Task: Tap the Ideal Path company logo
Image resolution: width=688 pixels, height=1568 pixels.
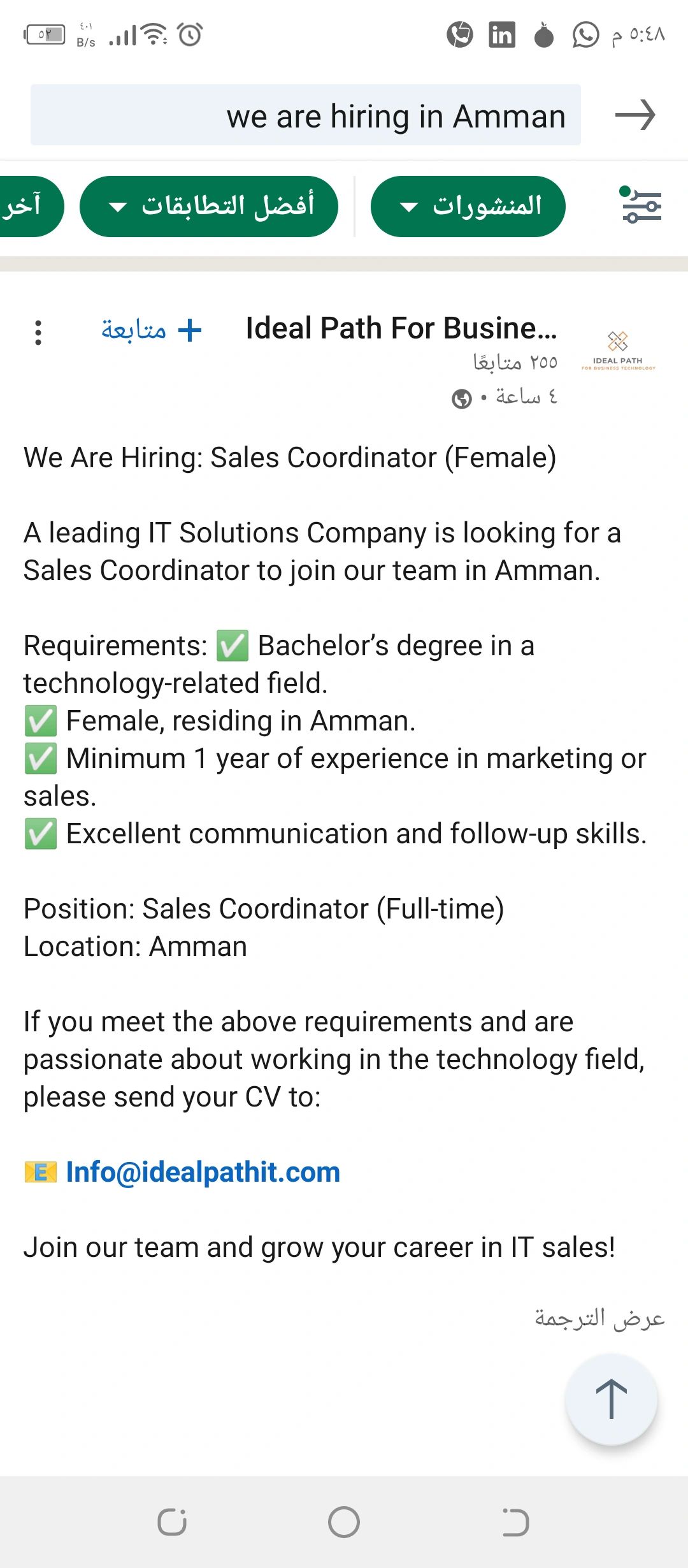Action: coord(617,349)
